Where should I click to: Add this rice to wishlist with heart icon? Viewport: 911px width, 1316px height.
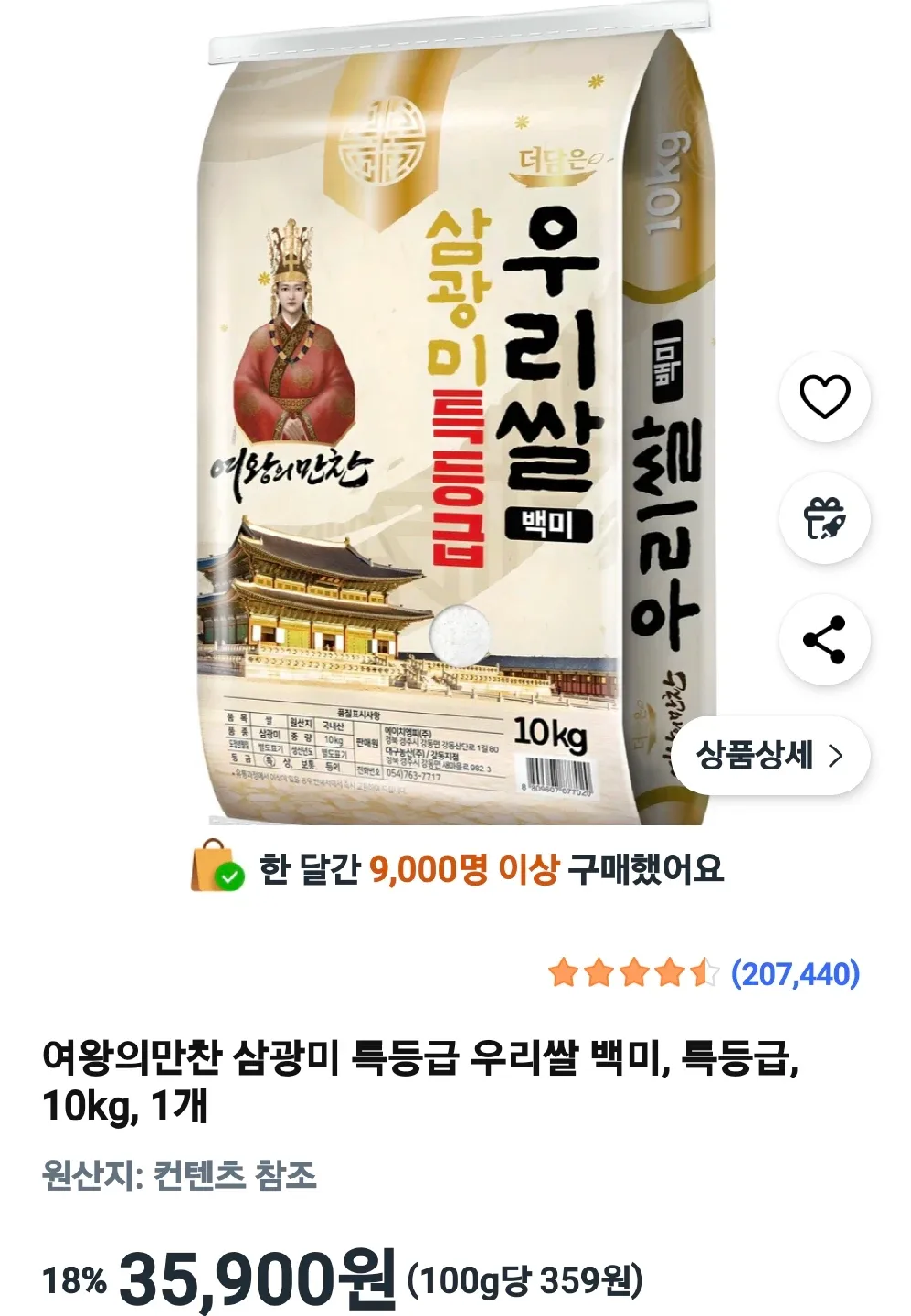coord(824,397)
